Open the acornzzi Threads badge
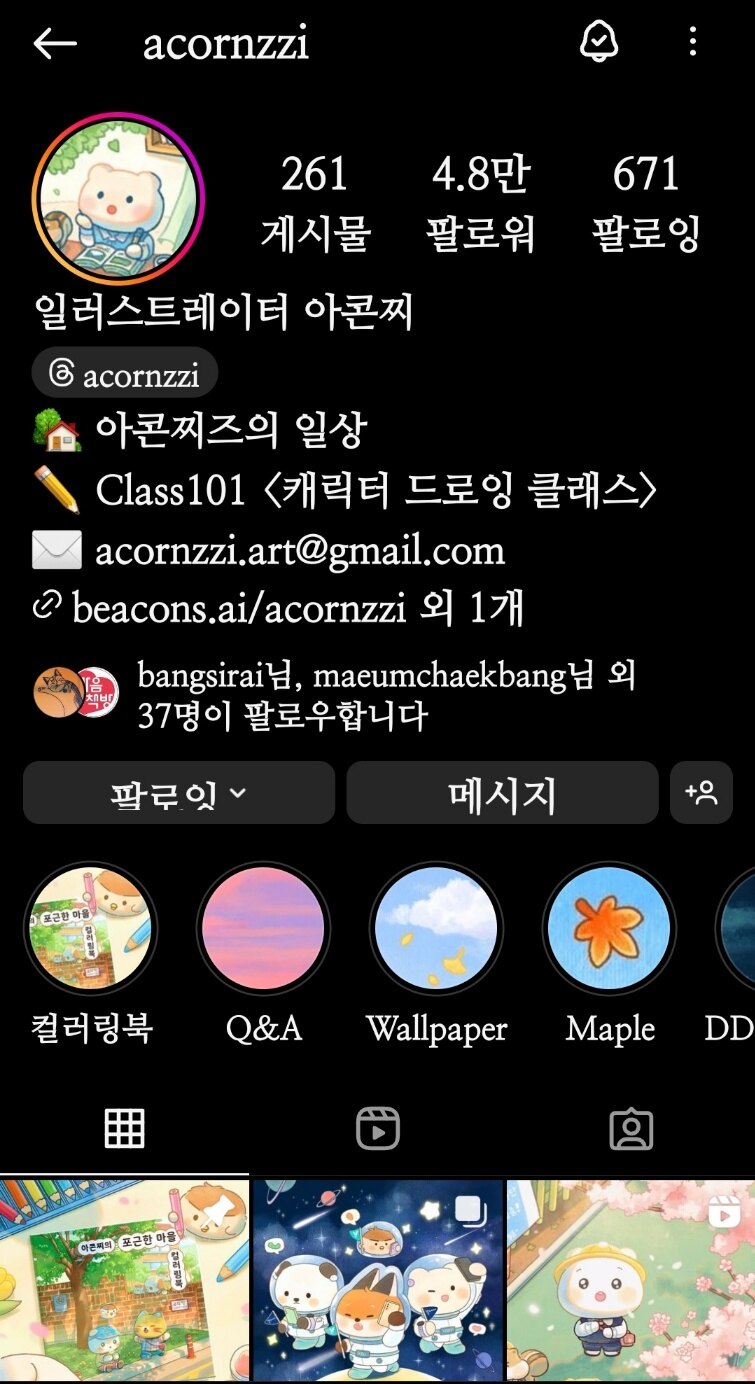 click(124, 375)
